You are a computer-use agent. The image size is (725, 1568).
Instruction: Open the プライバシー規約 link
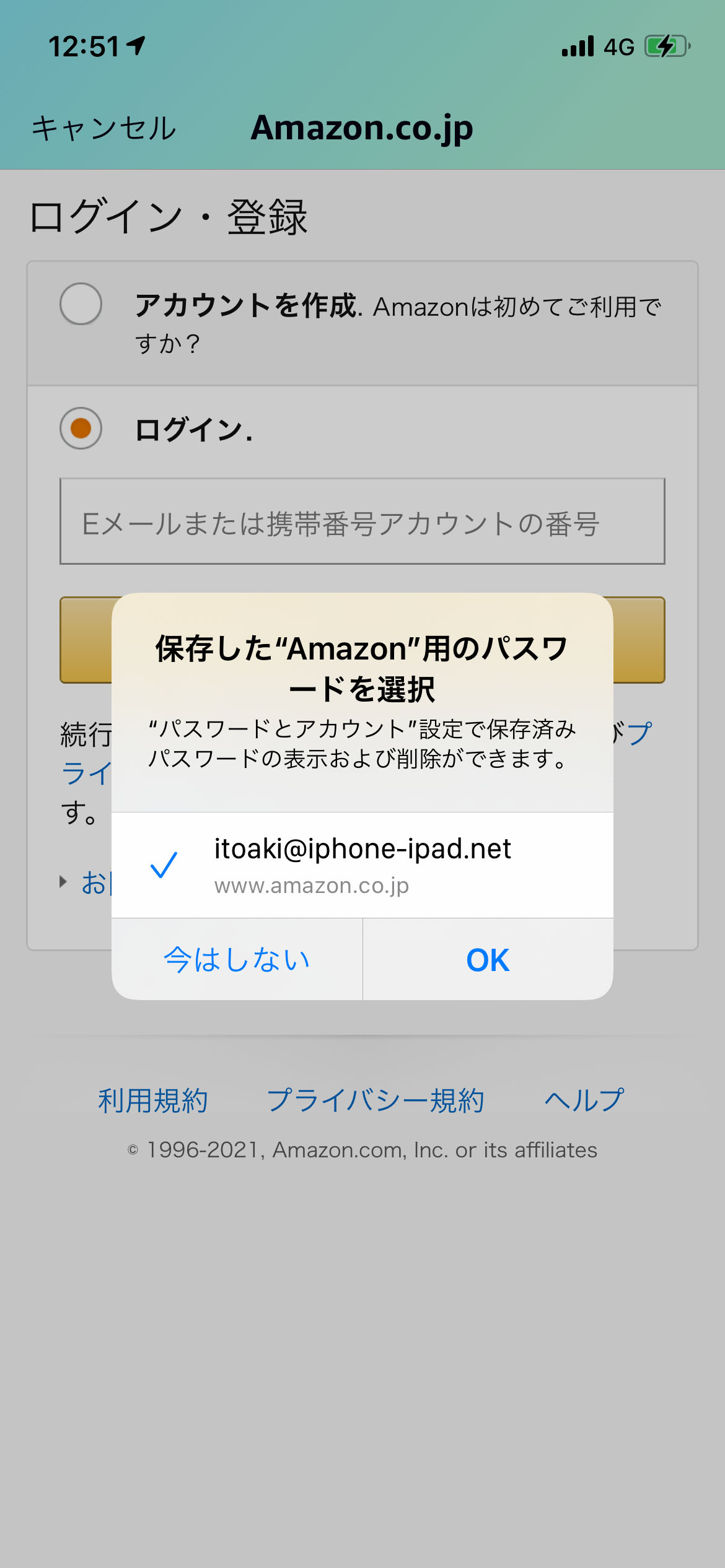click(376, 1100)
